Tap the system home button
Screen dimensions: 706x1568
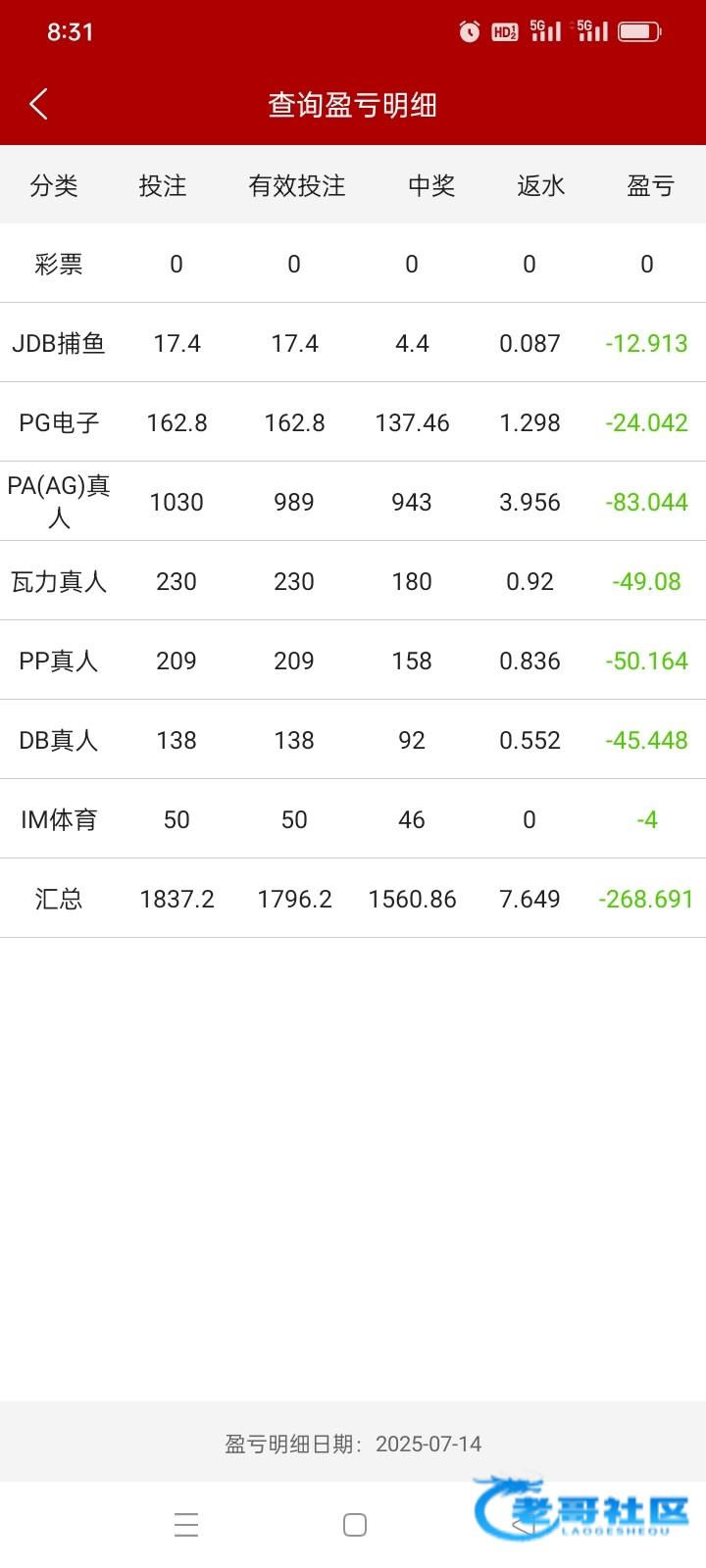[355, 1525]
